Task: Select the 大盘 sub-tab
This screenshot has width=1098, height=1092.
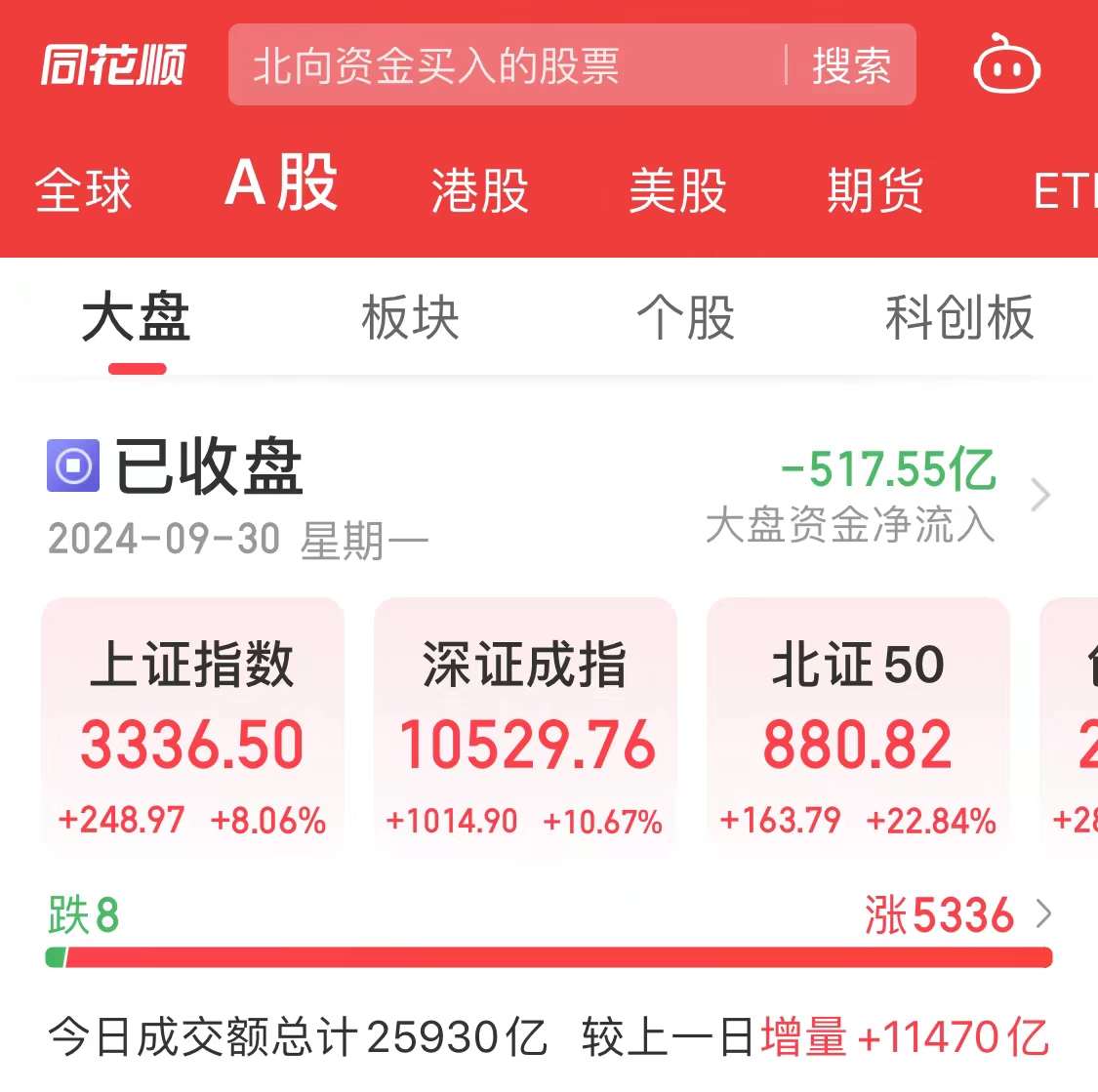Action: tap(137, 319)
